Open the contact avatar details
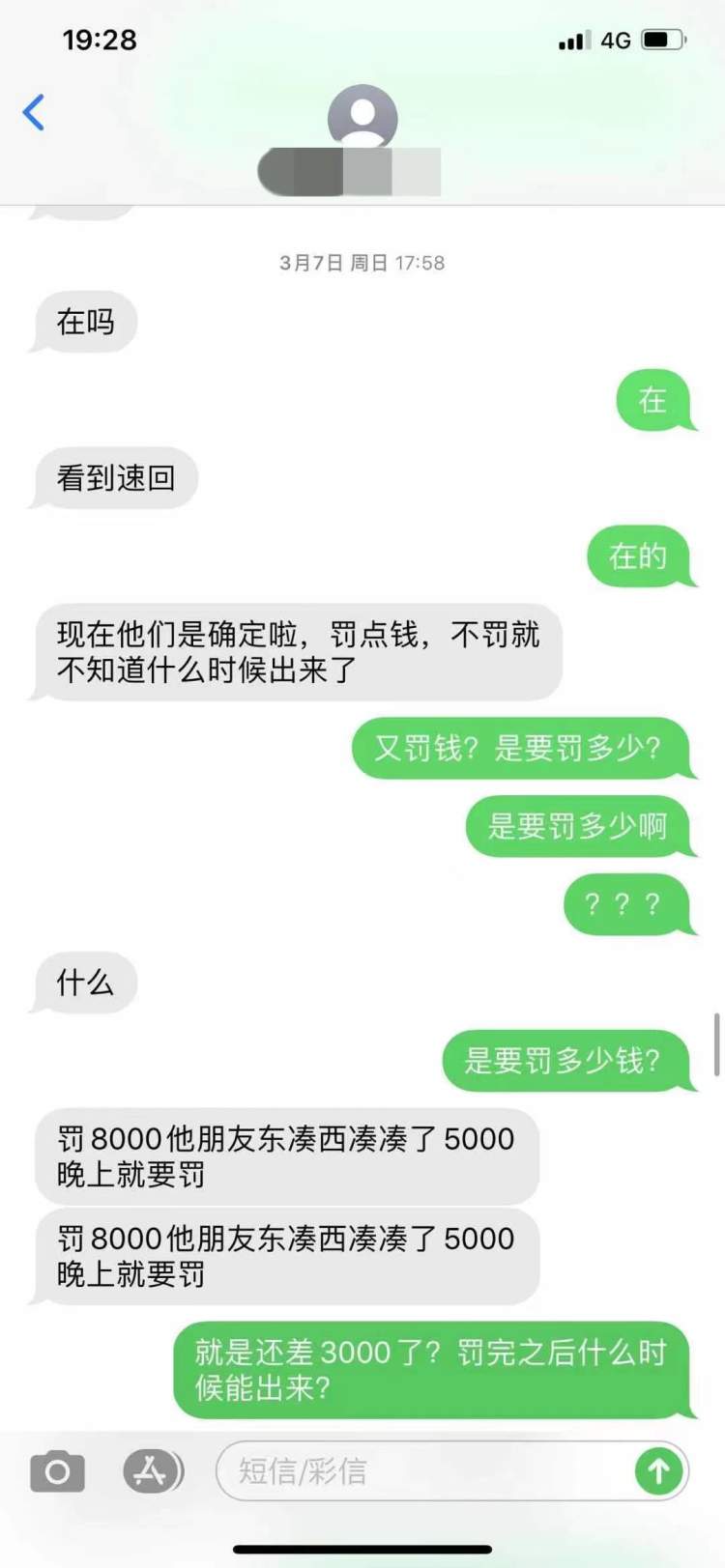725x1568 pixels. [x=362, y=118]
